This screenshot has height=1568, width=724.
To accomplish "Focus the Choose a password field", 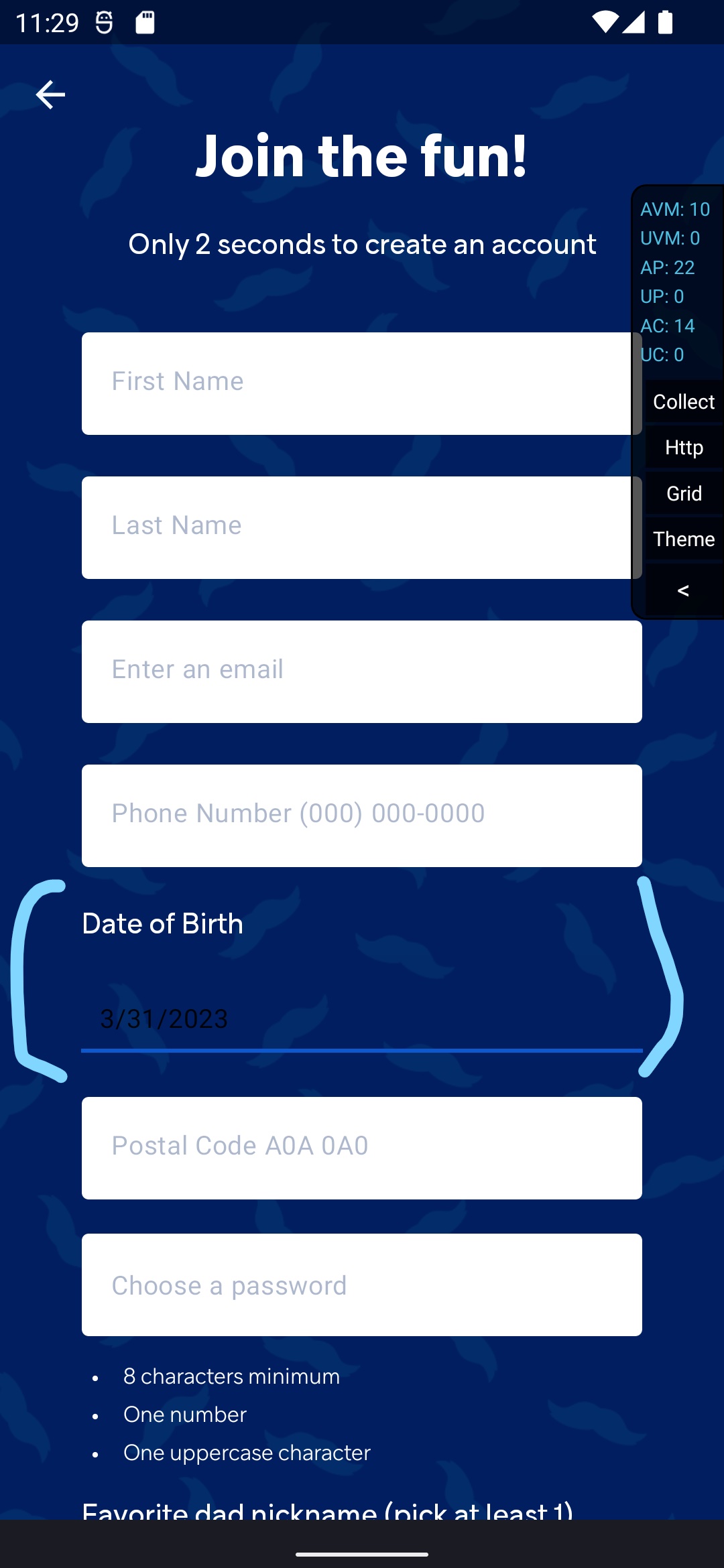I will 362,1285.
